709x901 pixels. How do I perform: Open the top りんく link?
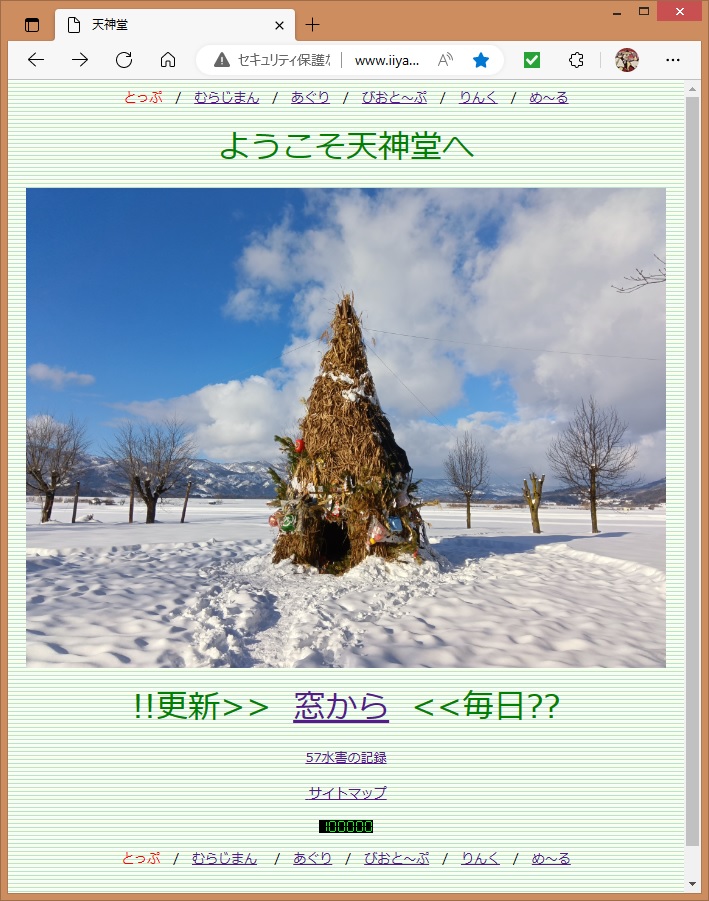tap(478, 97)
